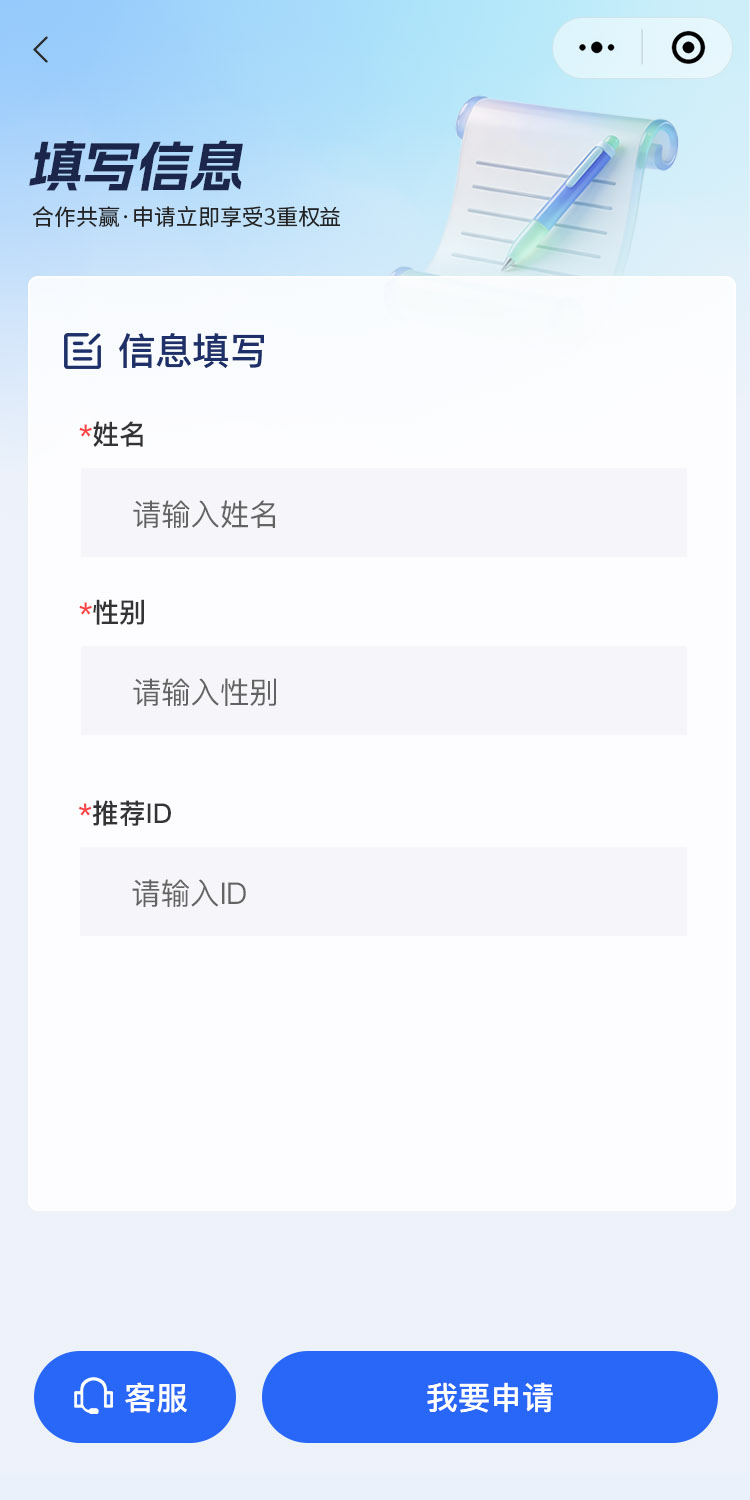Screen dimensions: 750x1500
Task: Tap the 姓名 name input field
Action: click(x=384, y=513)
